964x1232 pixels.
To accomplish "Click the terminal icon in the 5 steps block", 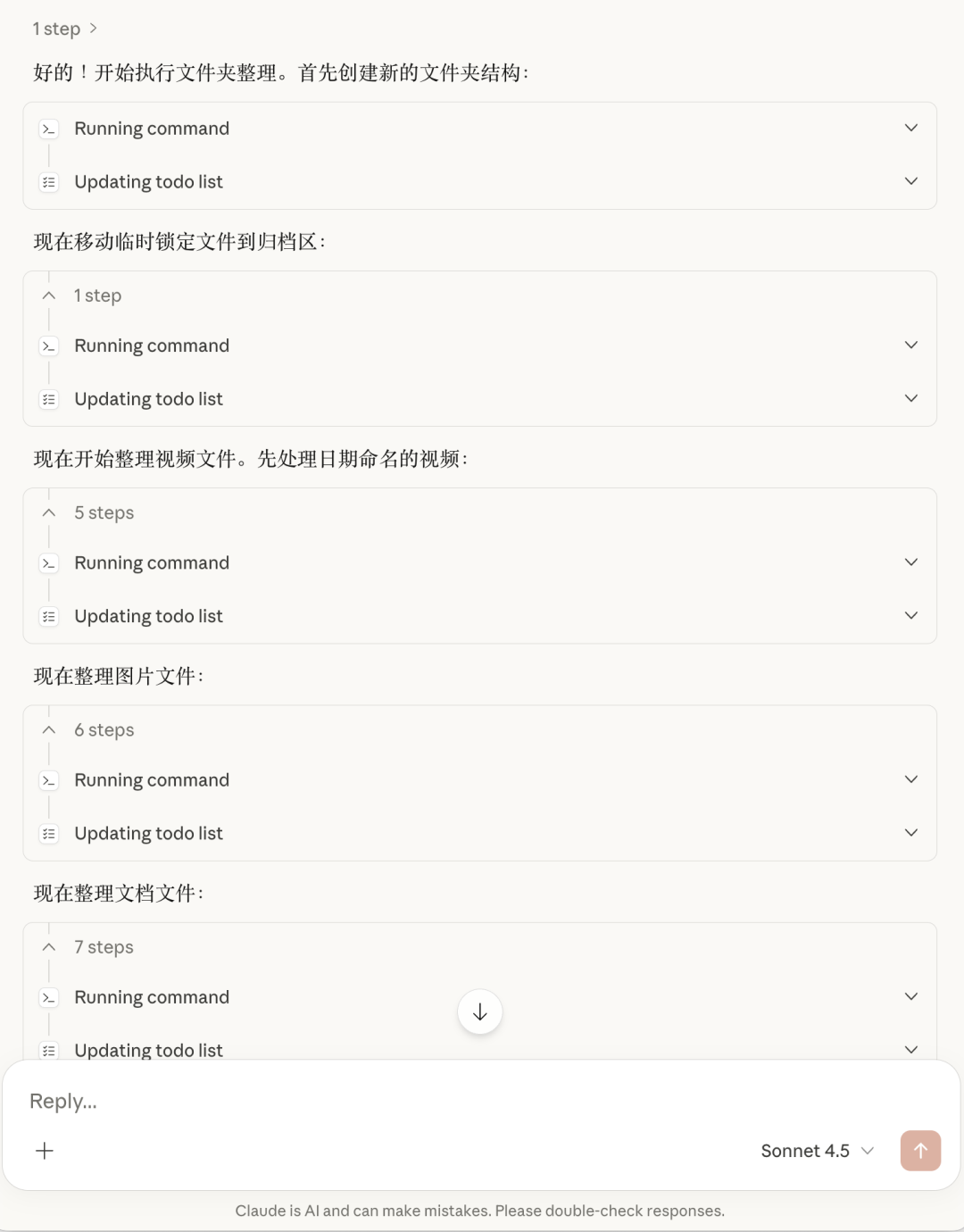I will 49,563.
